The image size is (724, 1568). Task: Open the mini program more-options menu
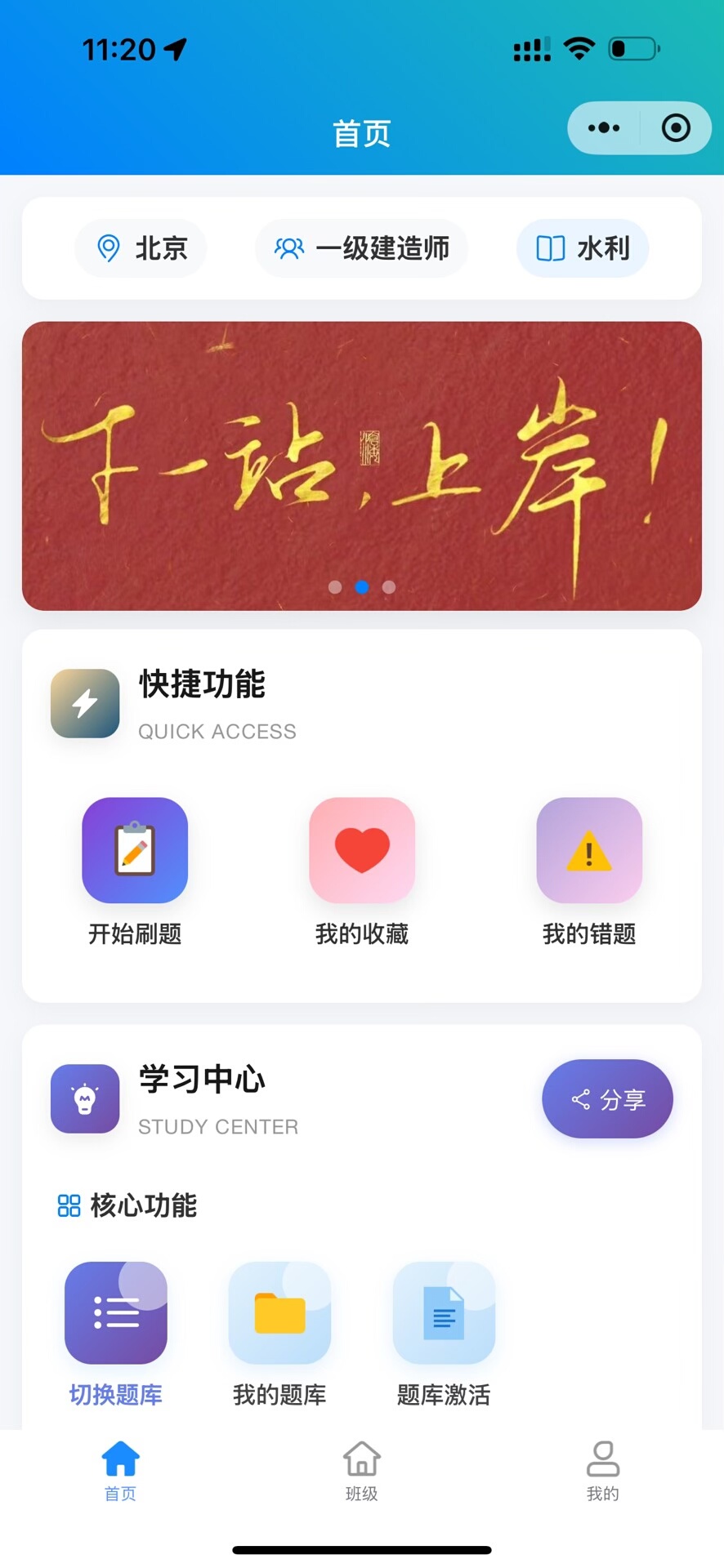point(604,128)
